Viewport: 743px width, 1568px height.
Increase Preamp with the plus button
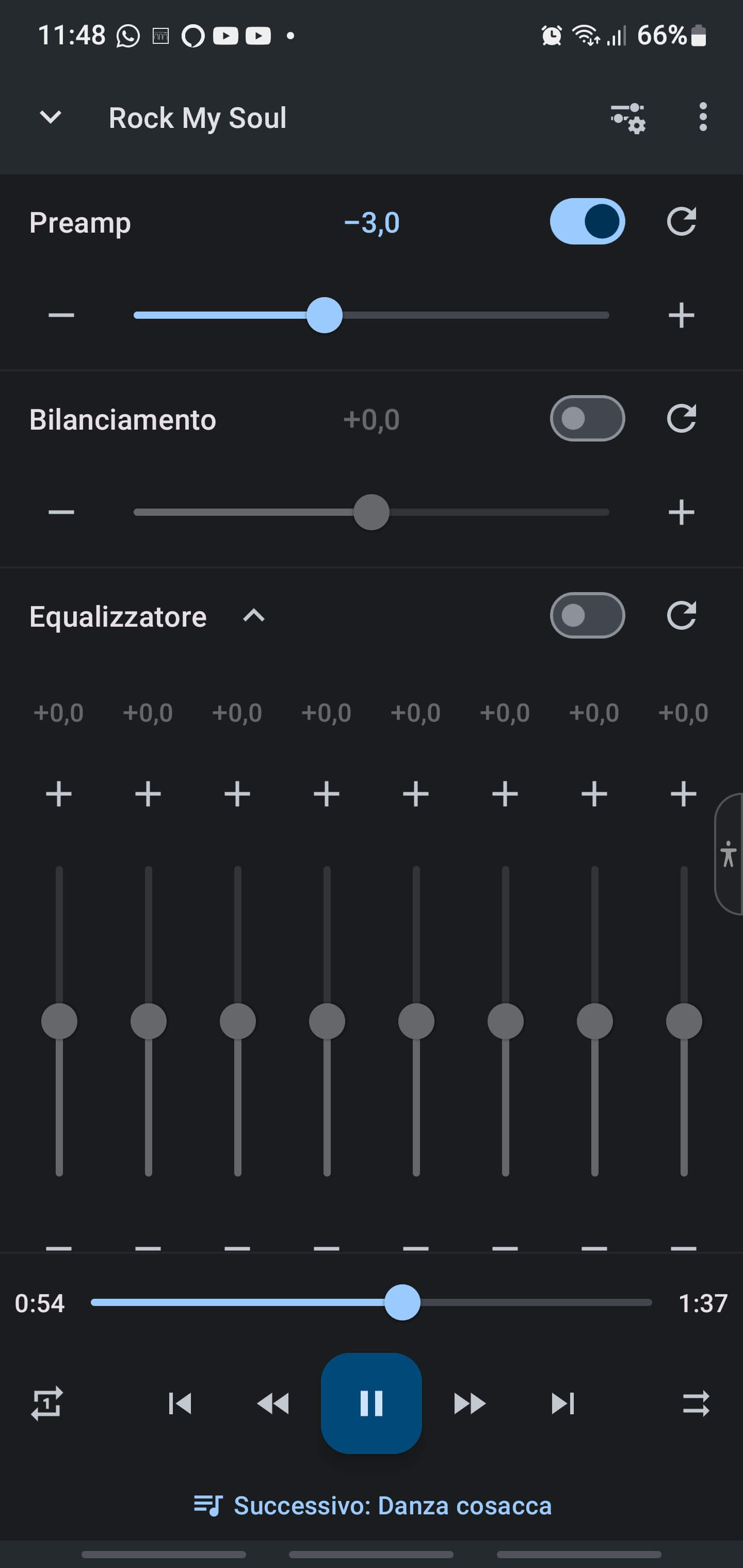(x=681, y=315)
